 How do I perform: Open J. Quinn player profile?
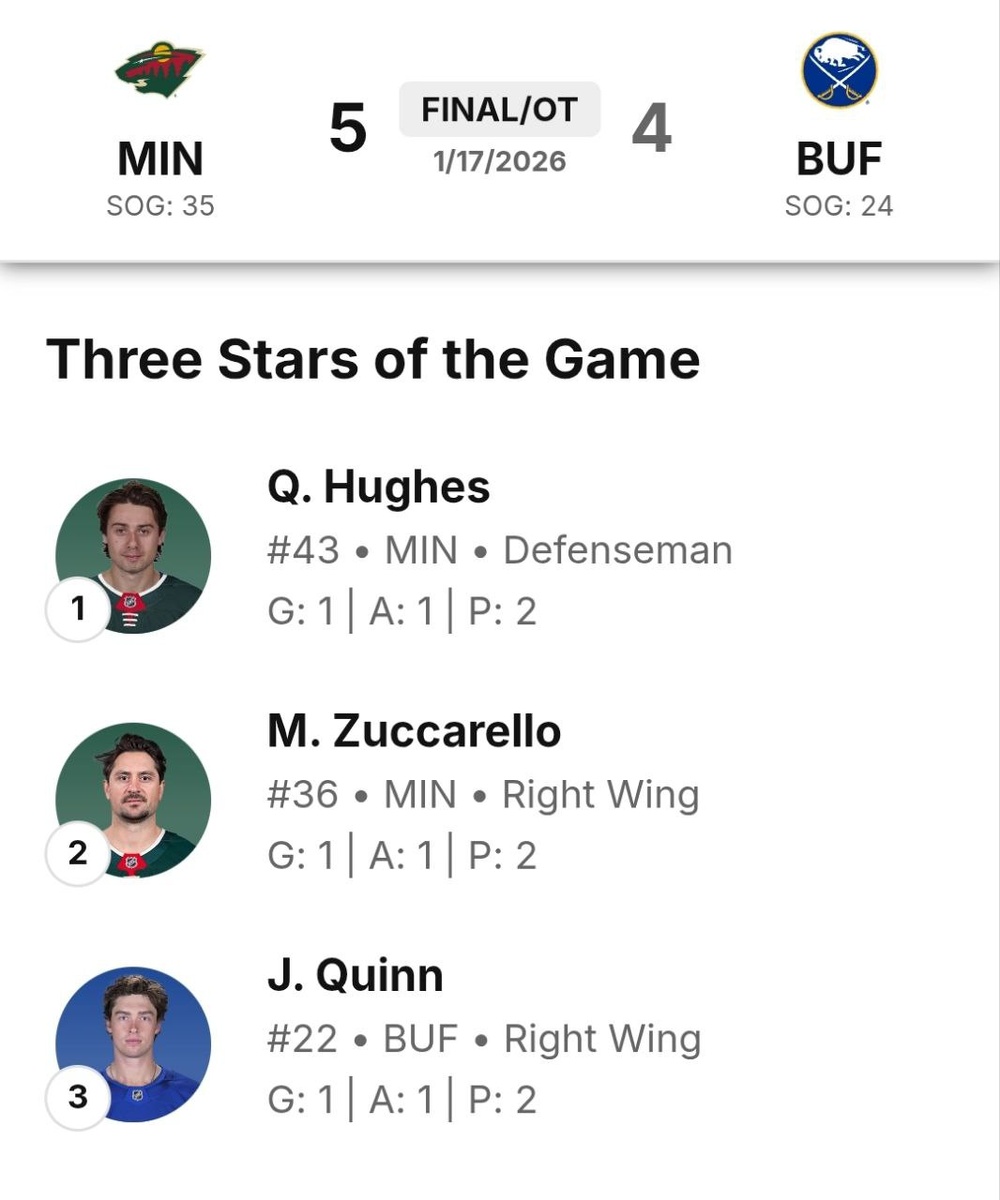tap(355, 975)
